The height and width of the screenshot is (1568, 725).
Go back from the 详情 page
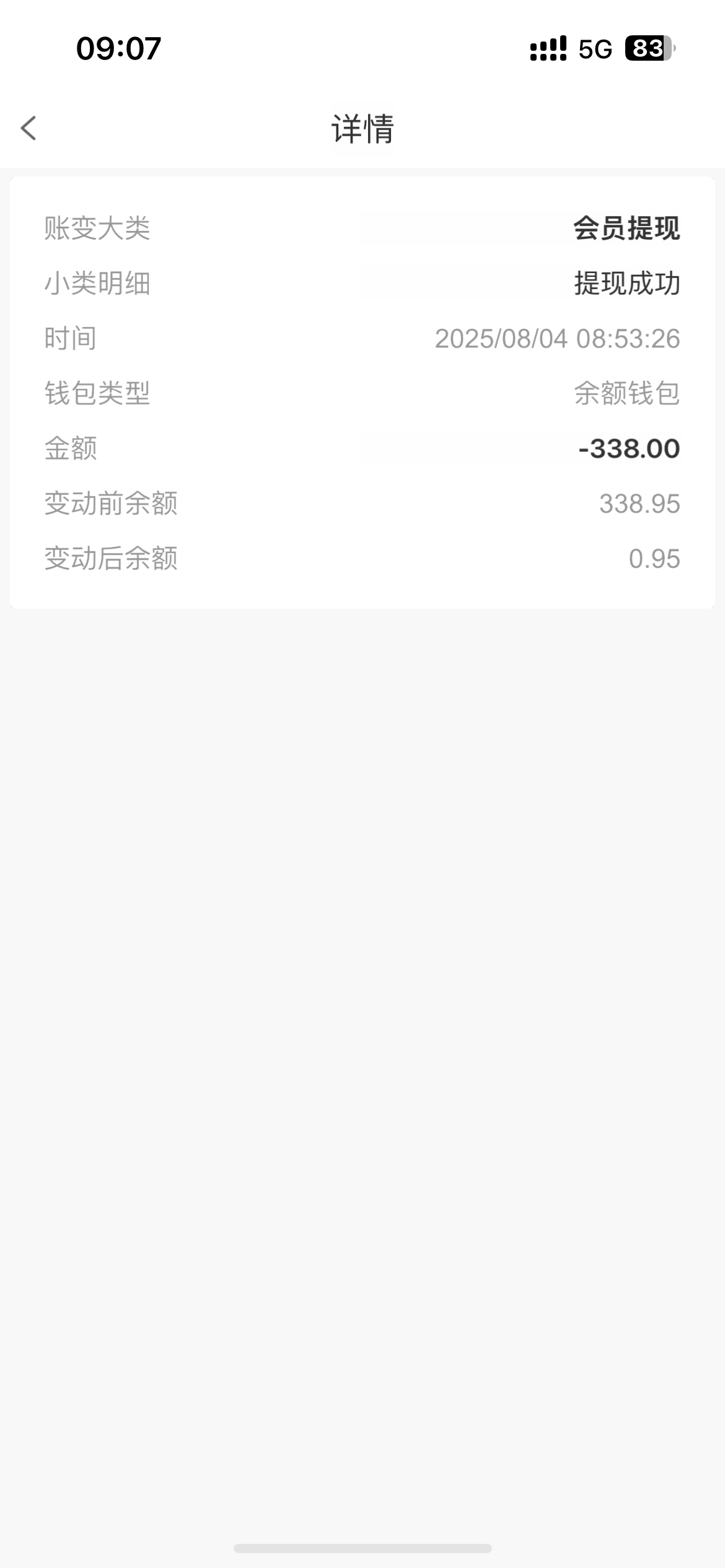click(x=29, y=128)
